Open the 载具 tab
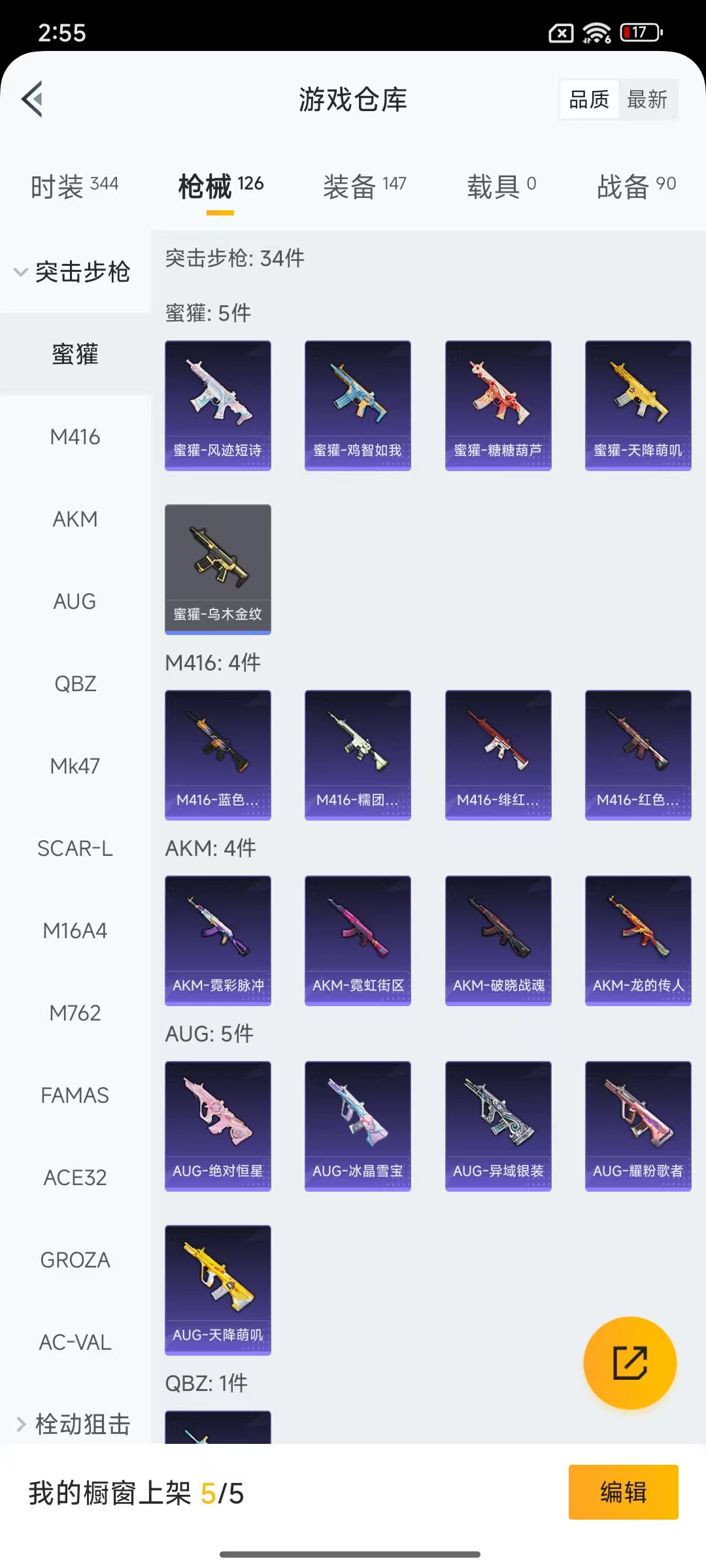 [501, 186]
